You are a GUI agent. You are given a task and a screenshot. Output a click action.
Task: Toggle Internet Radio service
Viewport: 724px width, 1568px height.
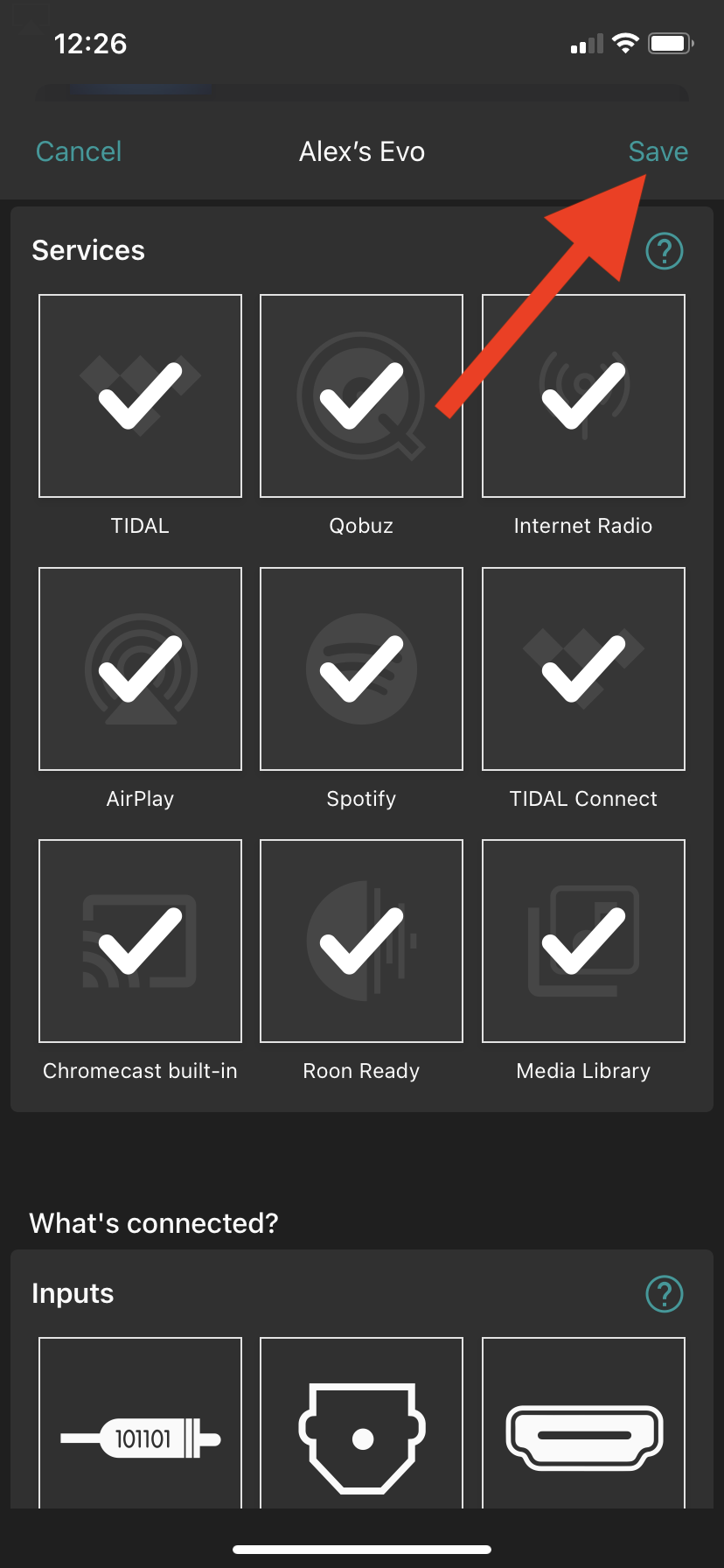point(583,396)
